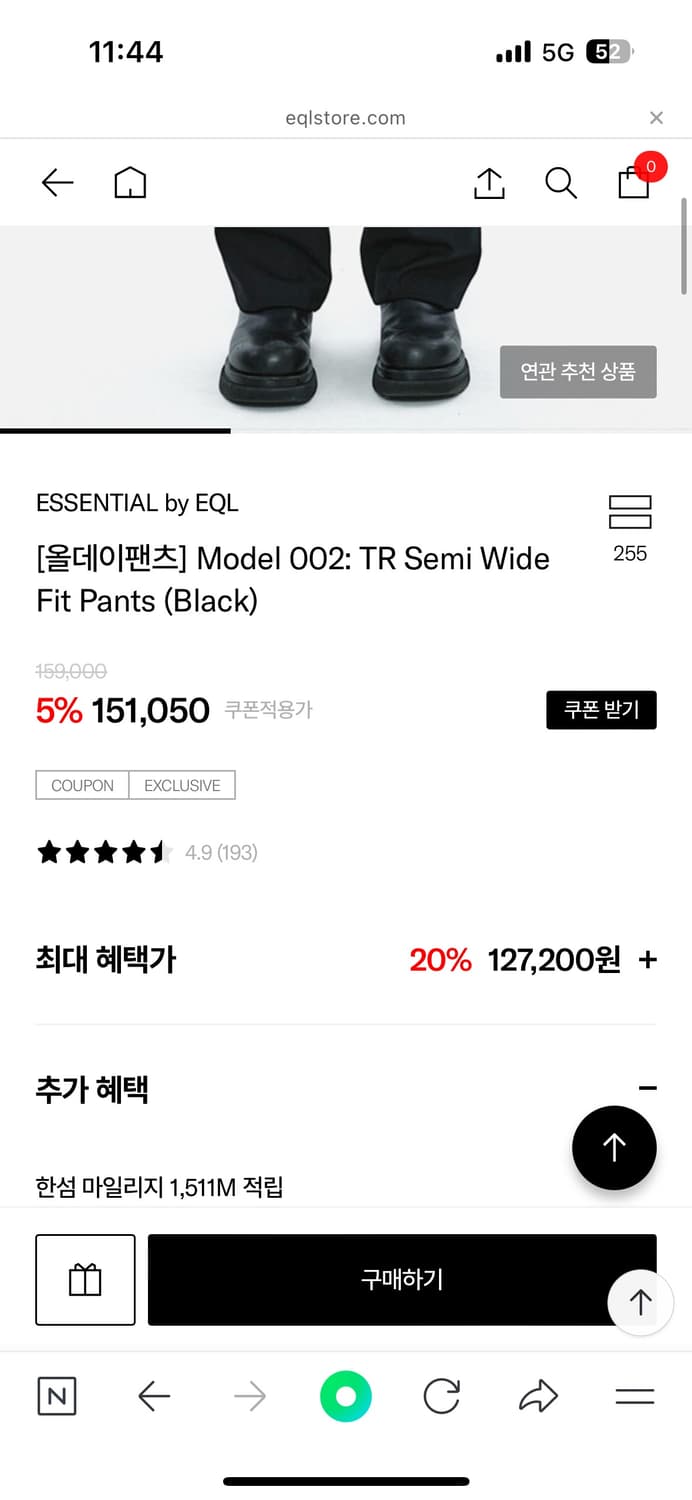This screenshot has width=692, height=1500.
Task: Tap the white scroll-up arrow button
Action: pyautogui.click(x=640, y=1302)
